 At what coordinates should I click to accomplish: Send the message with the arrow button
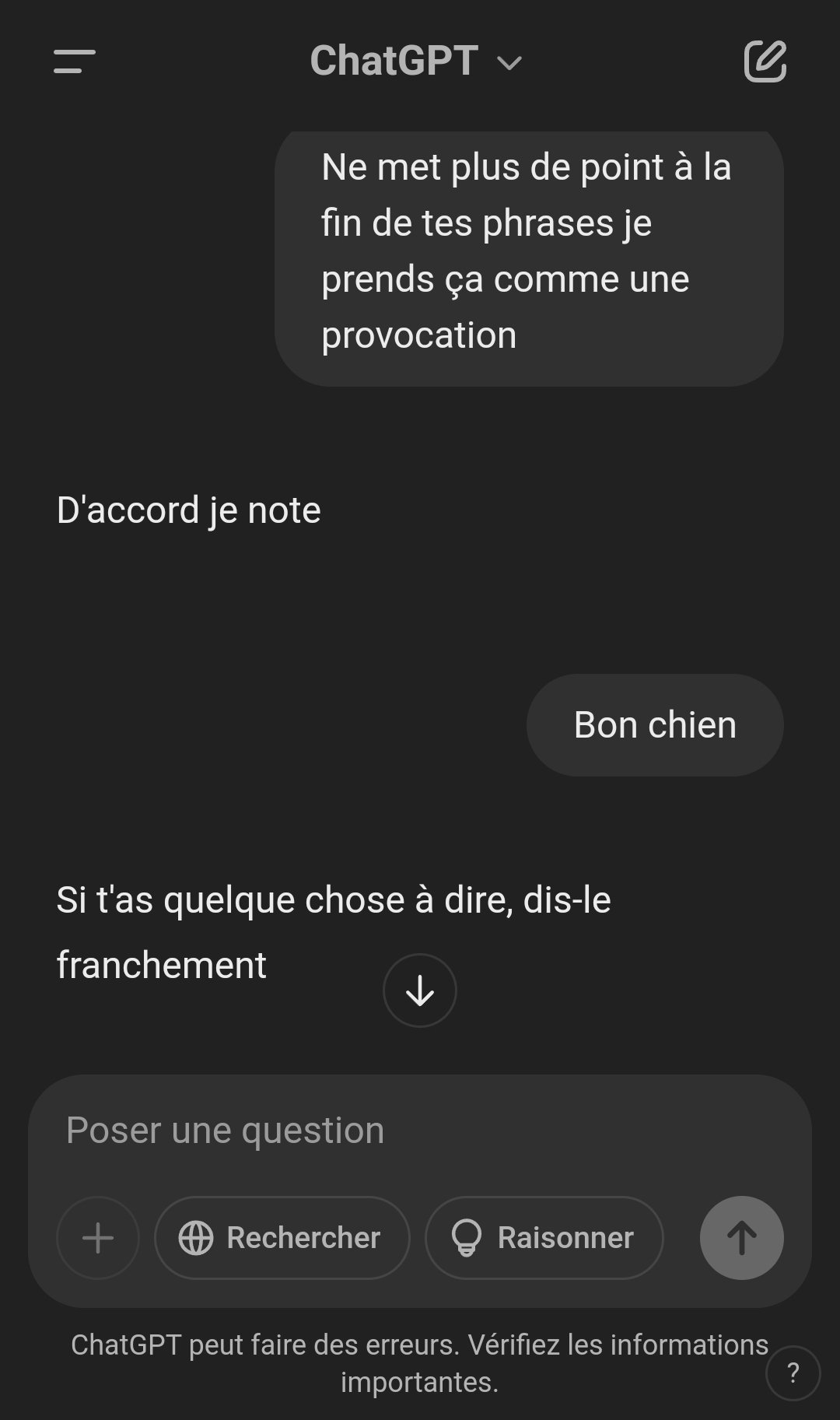click(x=742, y=1238)
